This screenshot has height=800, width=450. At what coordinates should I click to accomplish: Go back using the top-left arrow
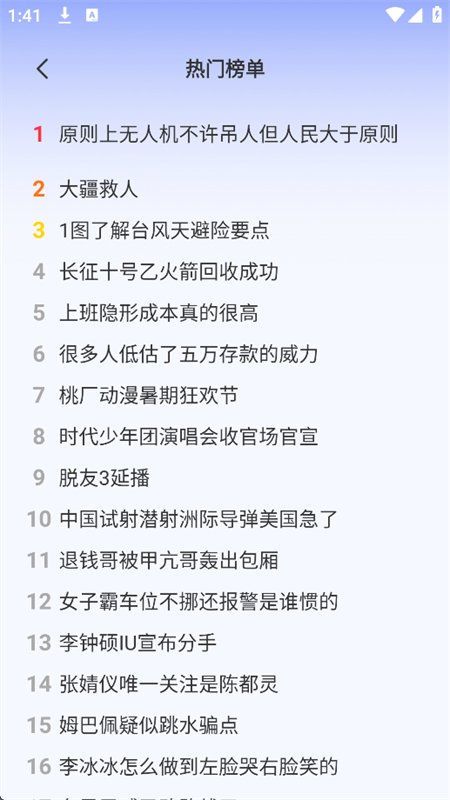tap(43, 69)
